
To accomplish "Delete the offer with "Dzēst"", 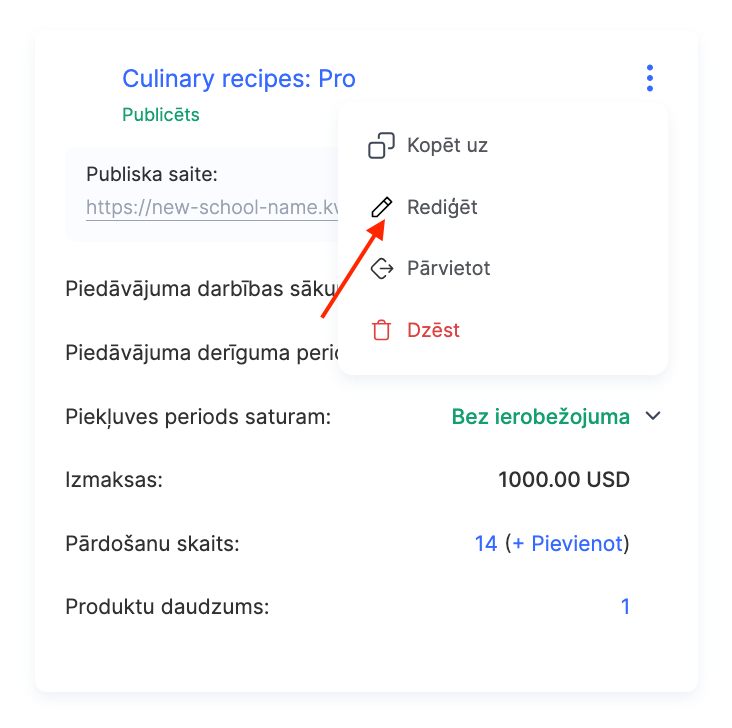I will (x=432, y=330).
